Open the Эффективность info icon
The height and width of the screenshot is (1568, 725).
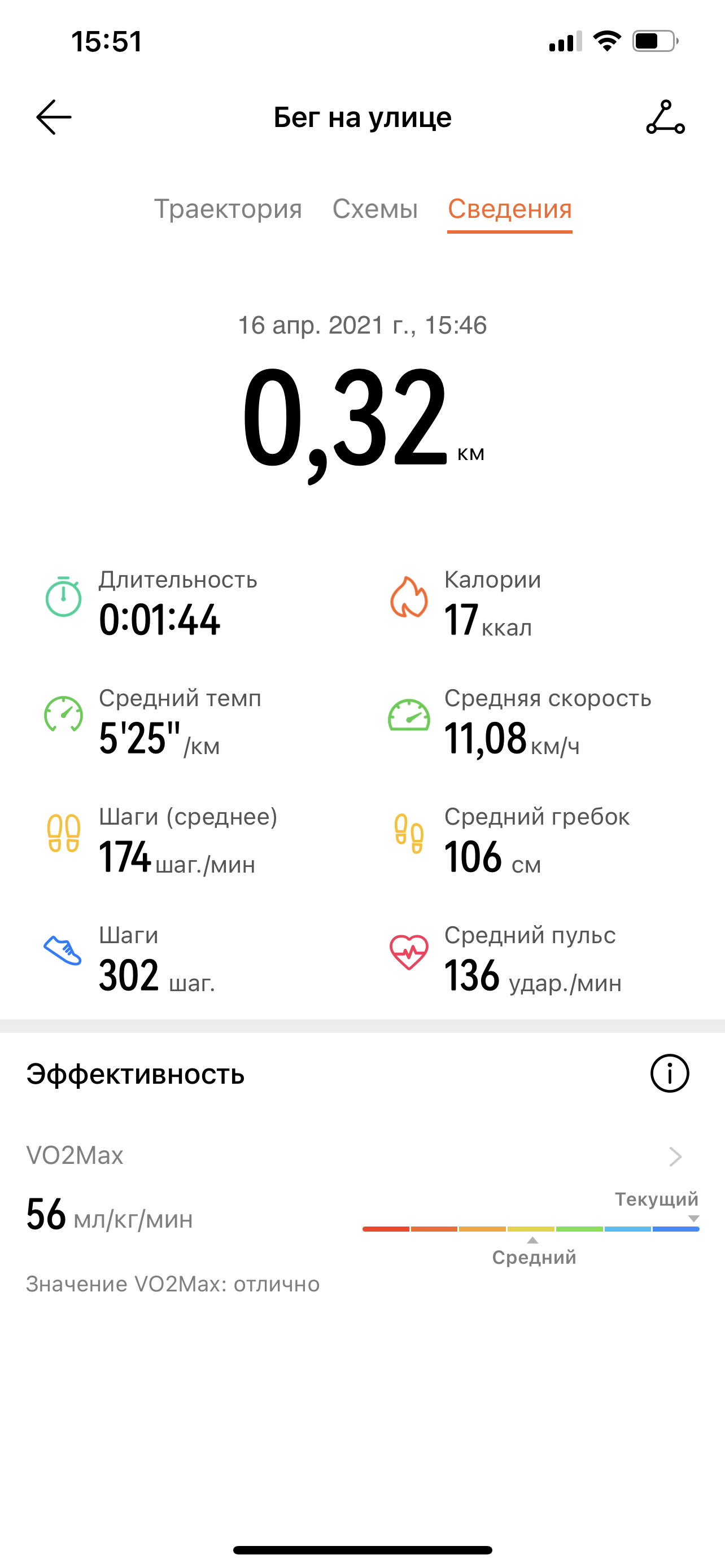[x=669, y=1073]
